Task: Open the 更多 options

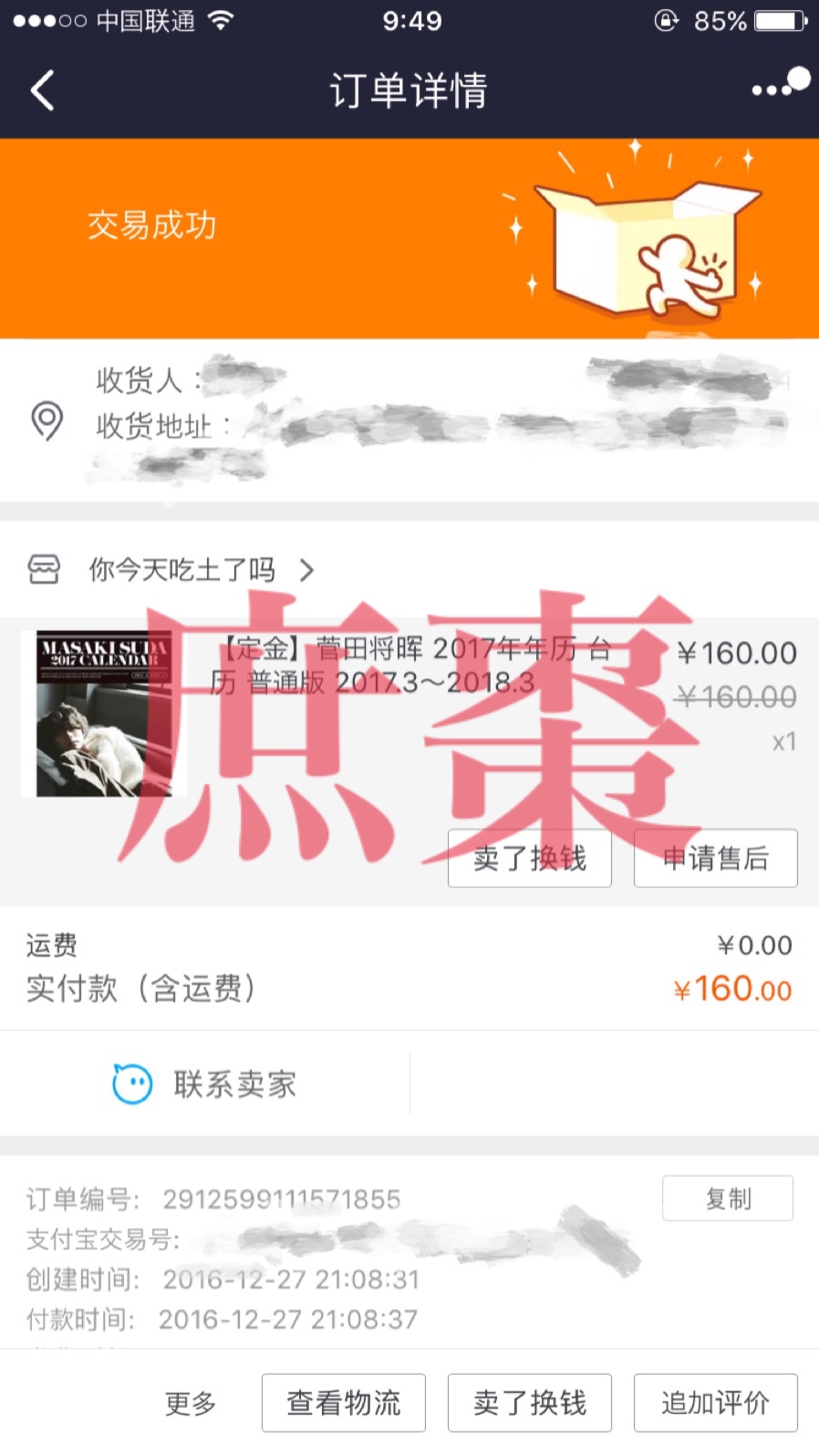Action: click(x=190, y=1403)
